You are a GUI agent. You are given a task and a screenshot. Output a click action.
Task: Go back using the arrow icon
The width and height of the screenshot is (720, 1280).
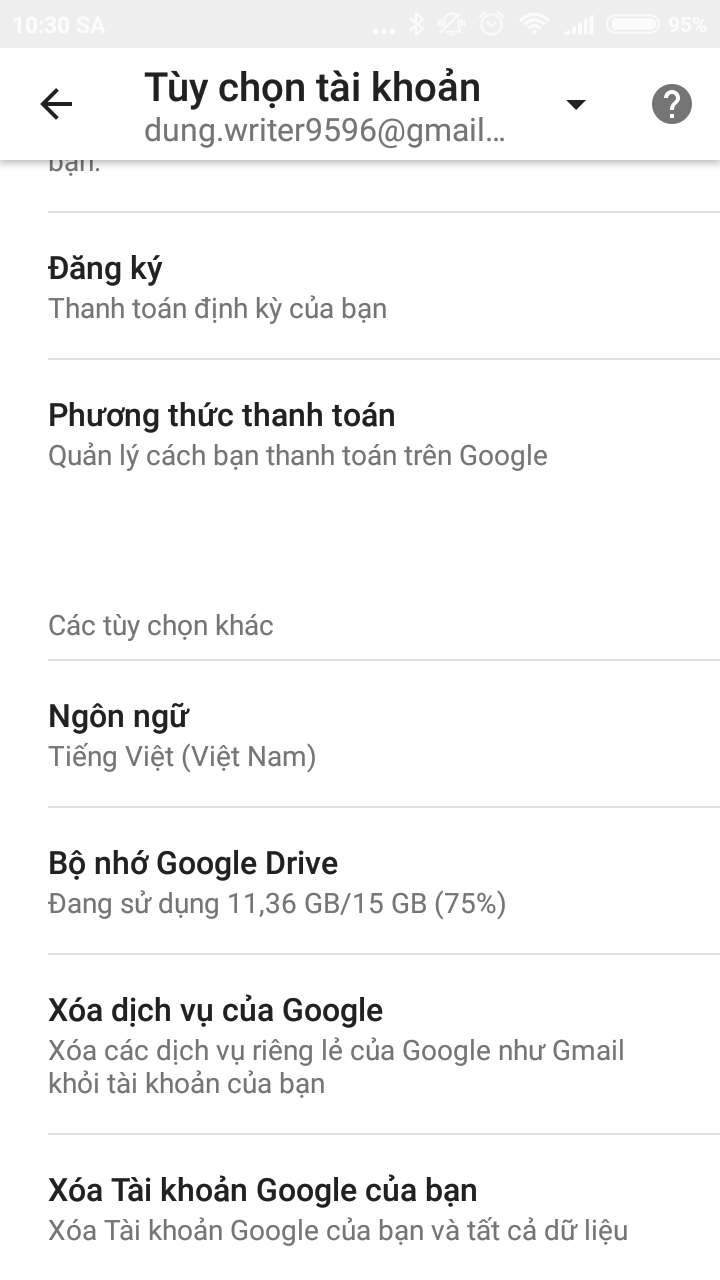click(x=56, y=104)
